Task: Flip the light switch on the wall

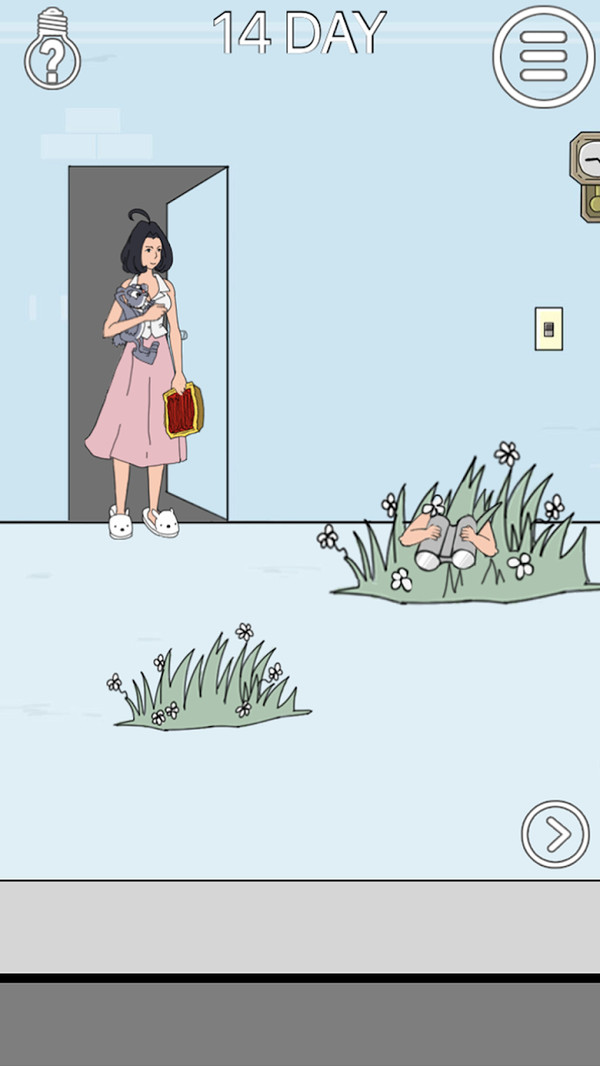Action: pyautogui.click(x=548, y=329)
